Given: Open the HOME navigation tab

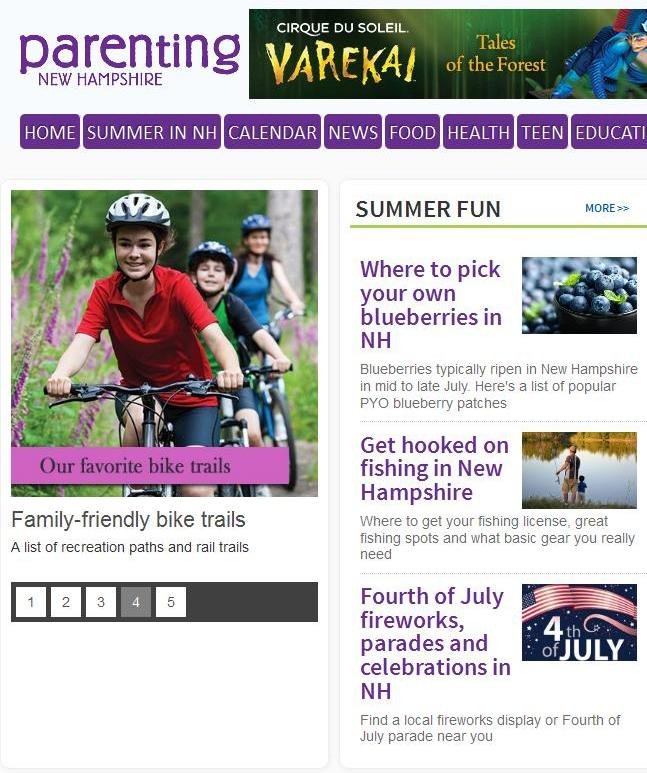Looking at the screenshot, I should tap(50, 132).
